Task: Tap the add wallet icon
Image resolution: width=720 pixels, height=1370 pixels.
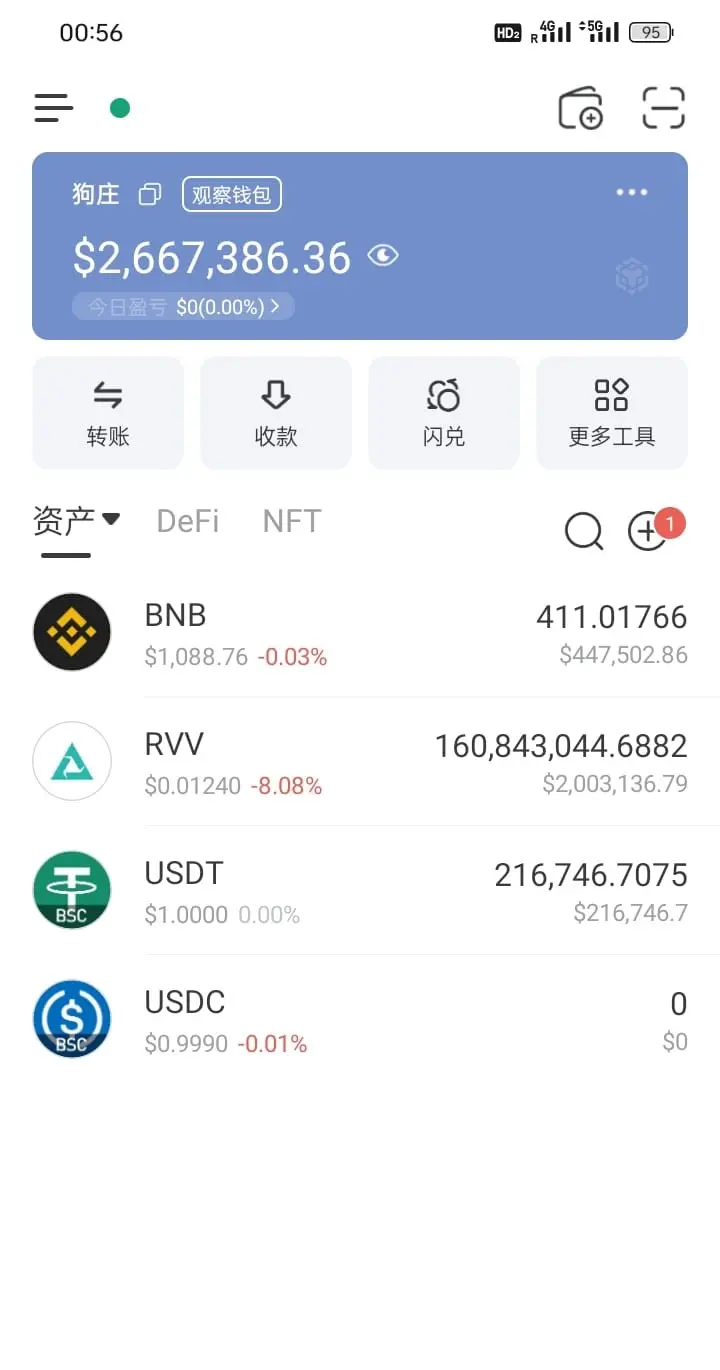Action: [580, 108]
